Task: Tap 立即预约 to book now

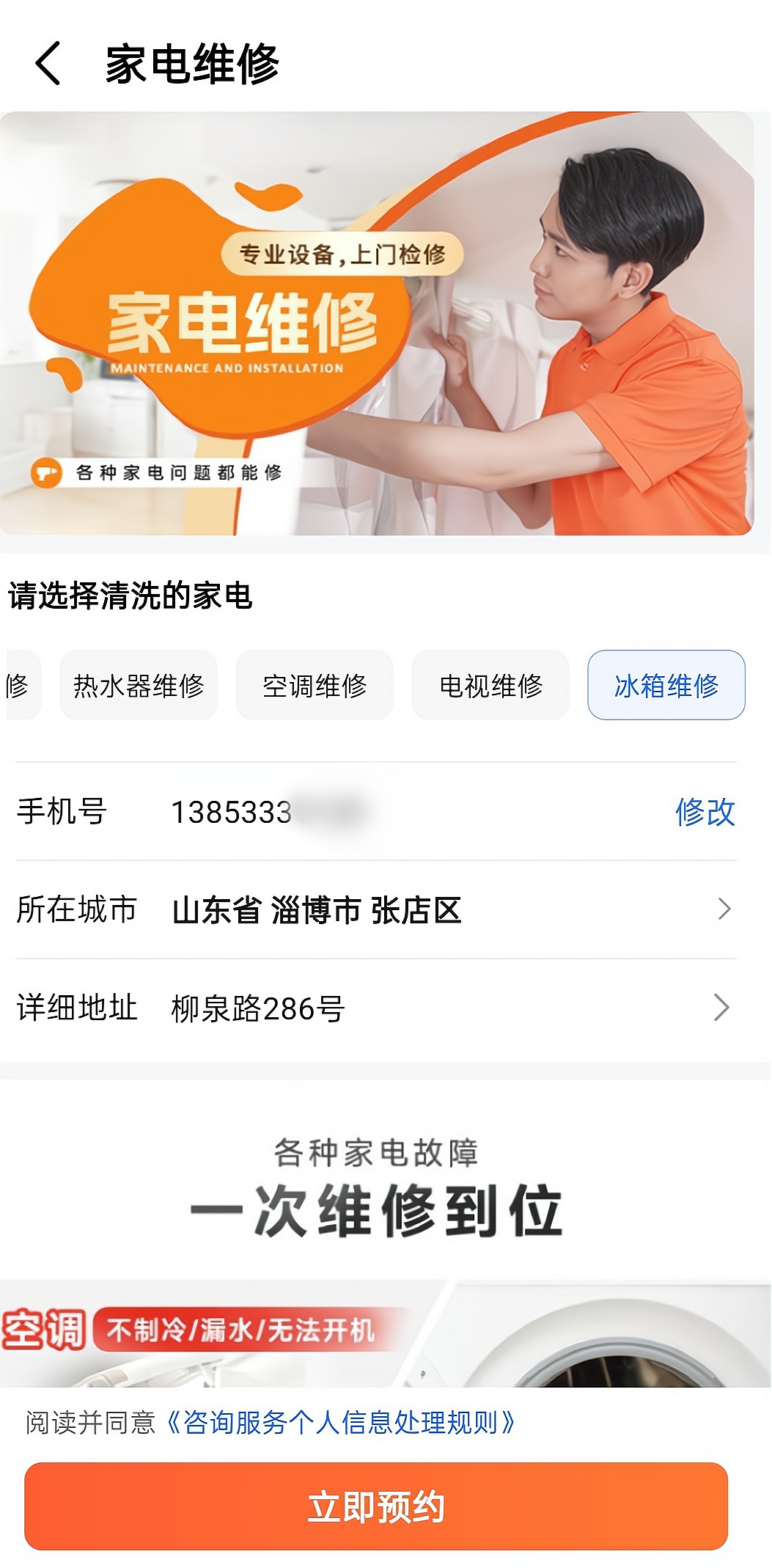Action: pyautogui.click(x=375, y=1507)
